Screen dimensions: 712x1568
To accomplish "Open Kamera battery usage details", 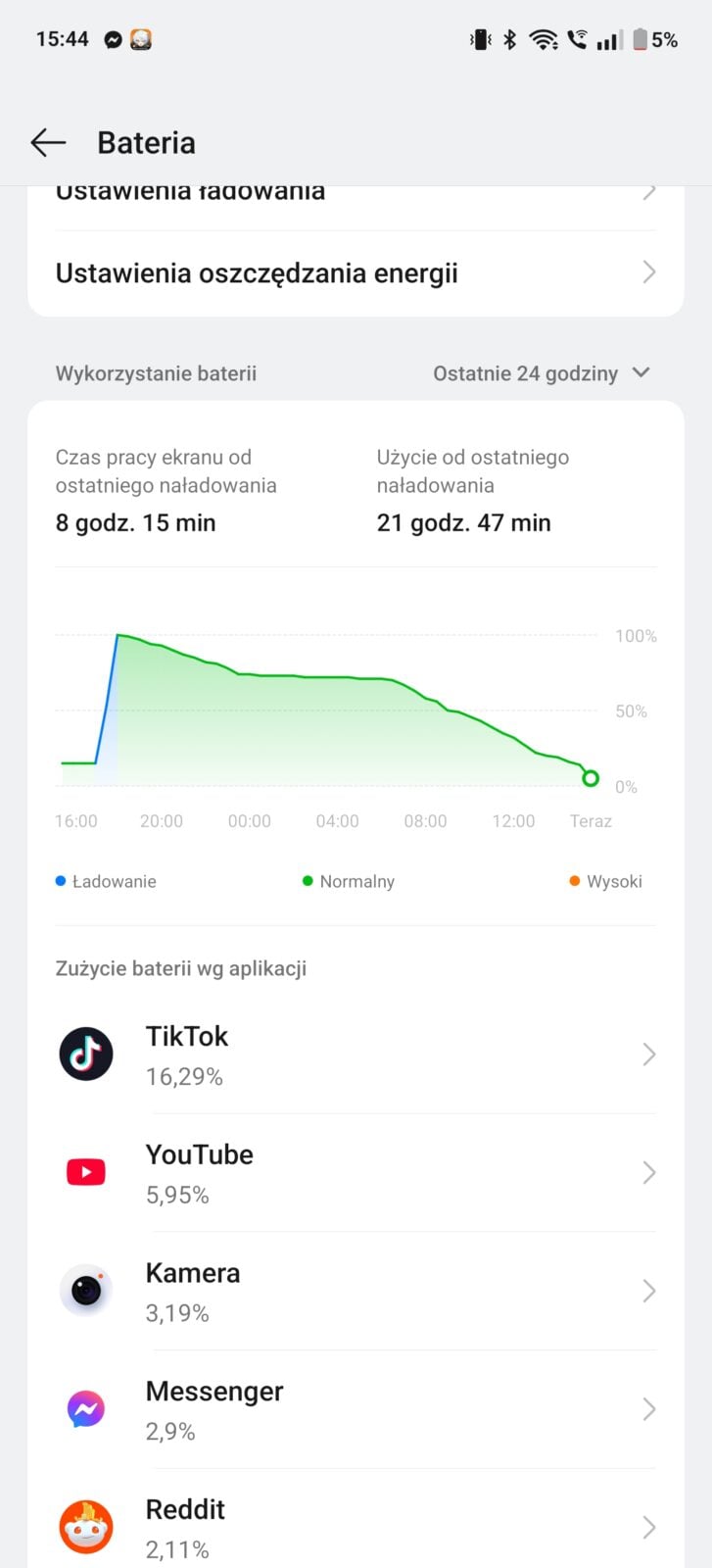I will [x=355, y=1291].
